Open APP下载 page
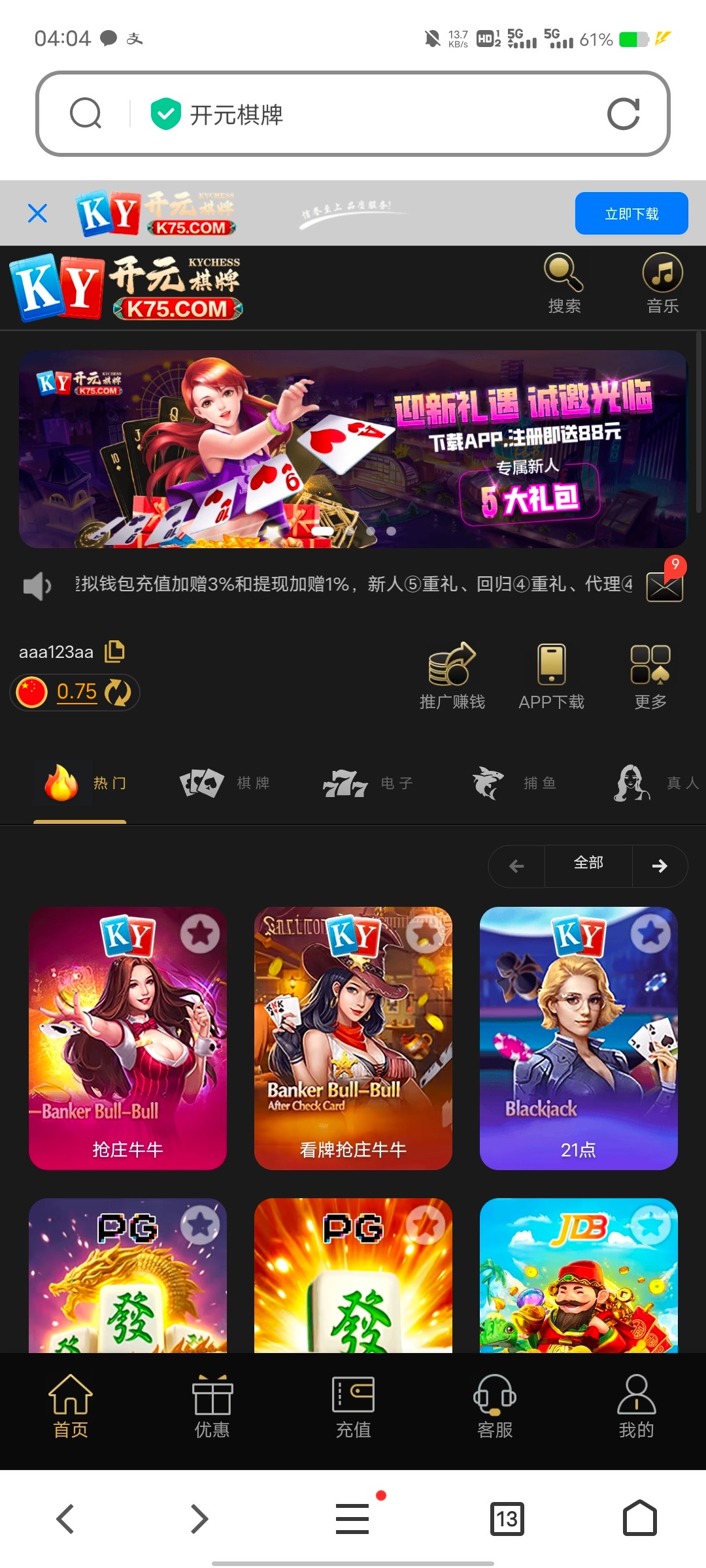706x1568 pixels. coord(551,676)
